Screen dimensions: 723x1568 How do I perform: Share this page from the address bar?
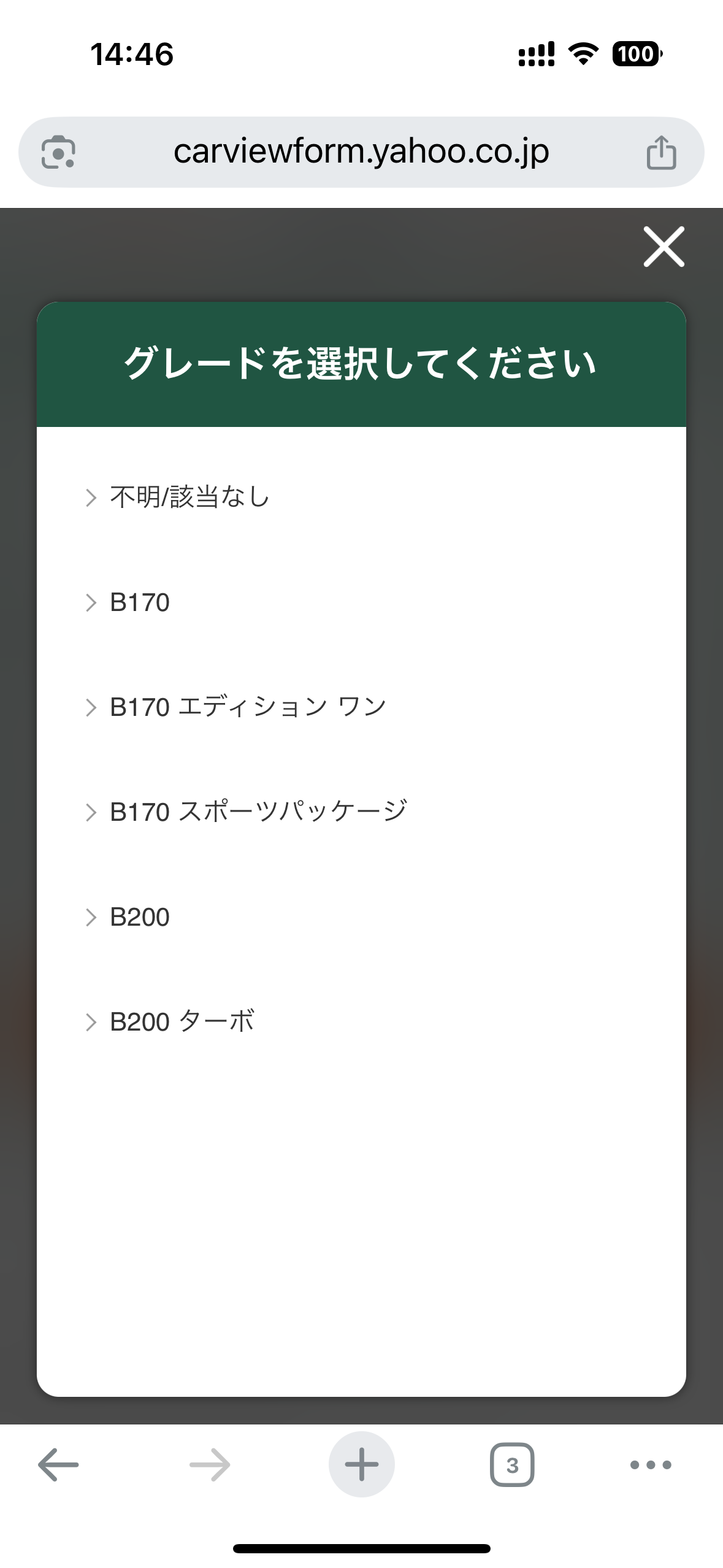point(661,152)
